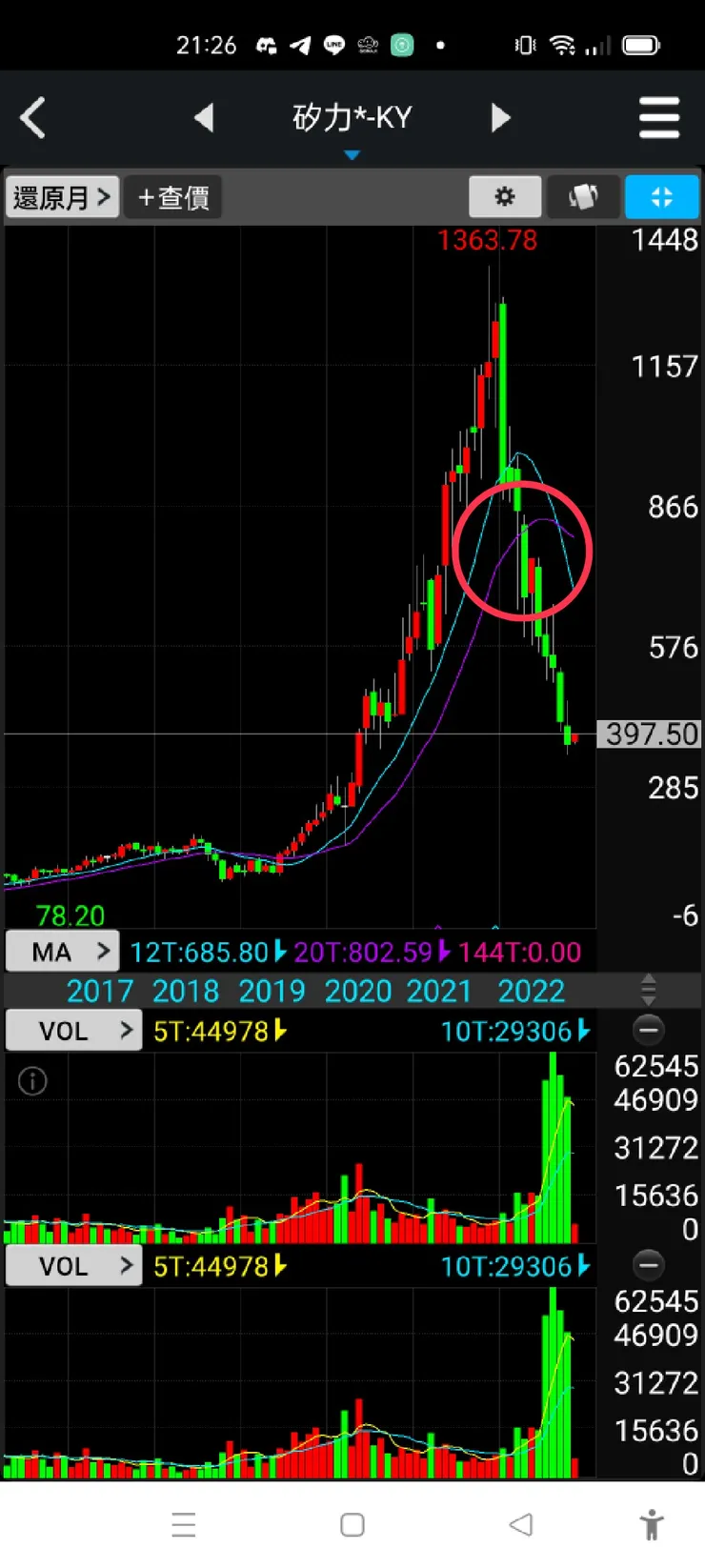Image resolution: width=705 pixels, height=1568 pixels.
Task: Go back using the top-left arrow
Action: [33, 118]
